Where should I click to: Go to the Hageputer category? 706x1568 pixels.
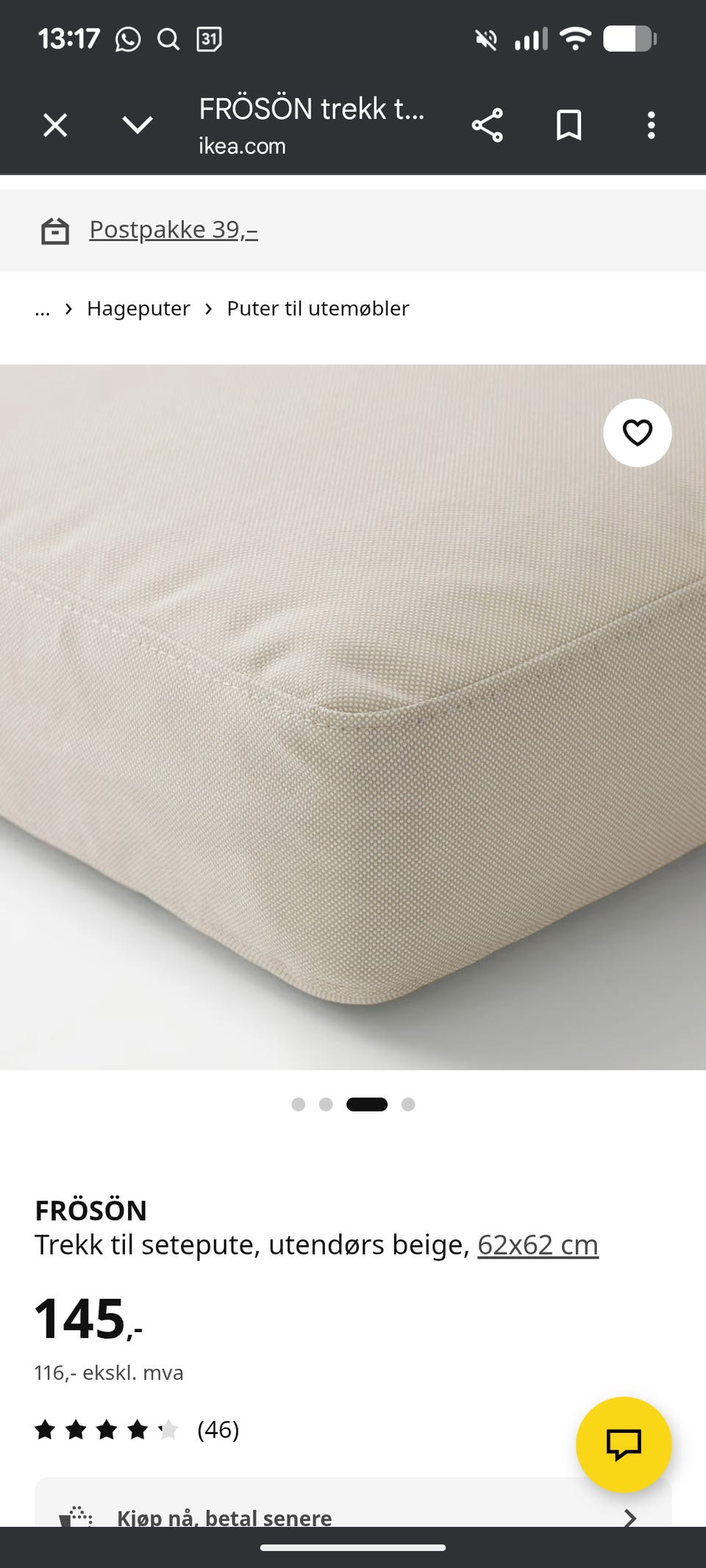[x=138, y=309]
